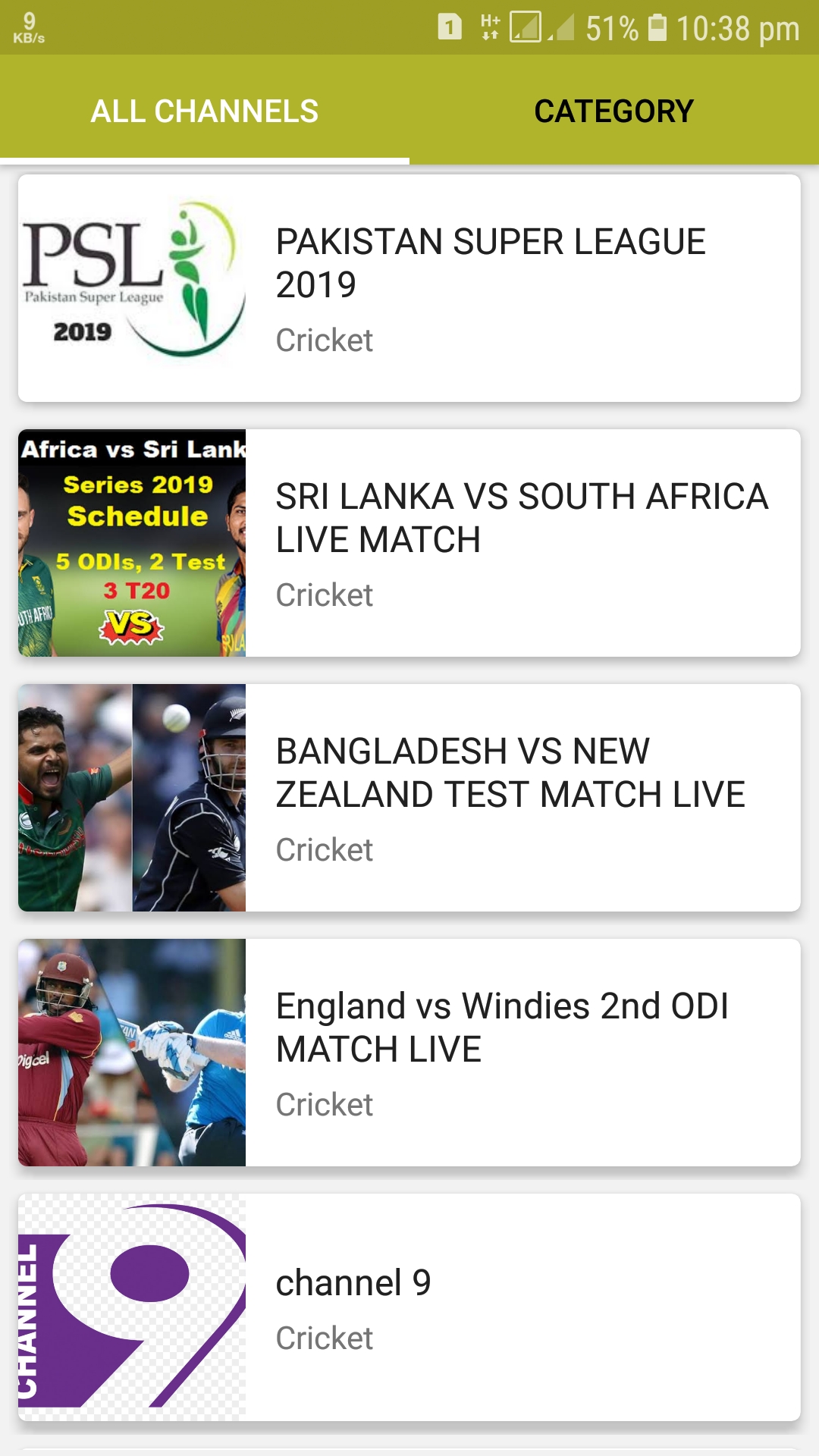Viewport: 819px width, 1456px height.
Task: Open channel 9 cricket stream
Action: coord(409,1307)
